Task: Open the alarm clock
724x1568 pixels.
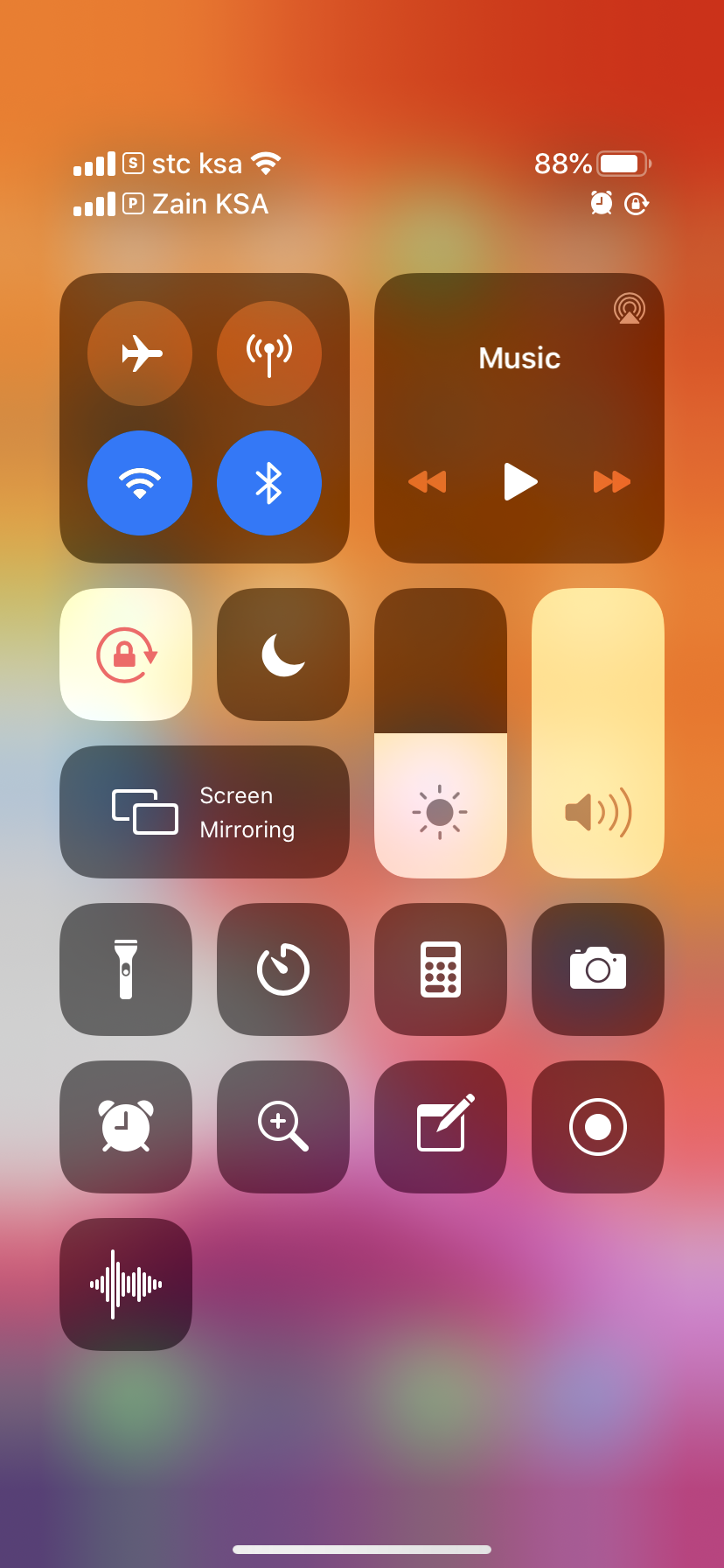Action: [126, 1127]
